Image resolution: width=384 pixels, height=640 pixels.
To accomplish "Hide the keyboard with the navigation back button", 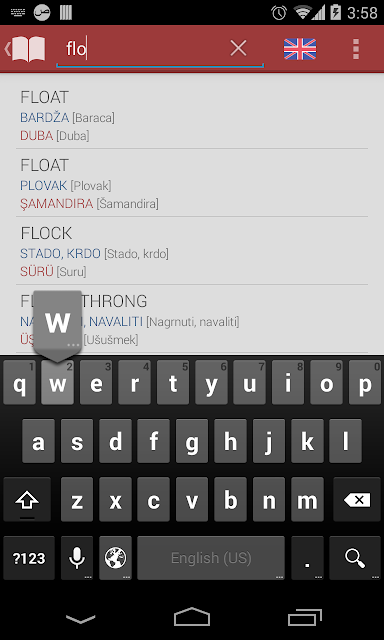I will (80, 620).
